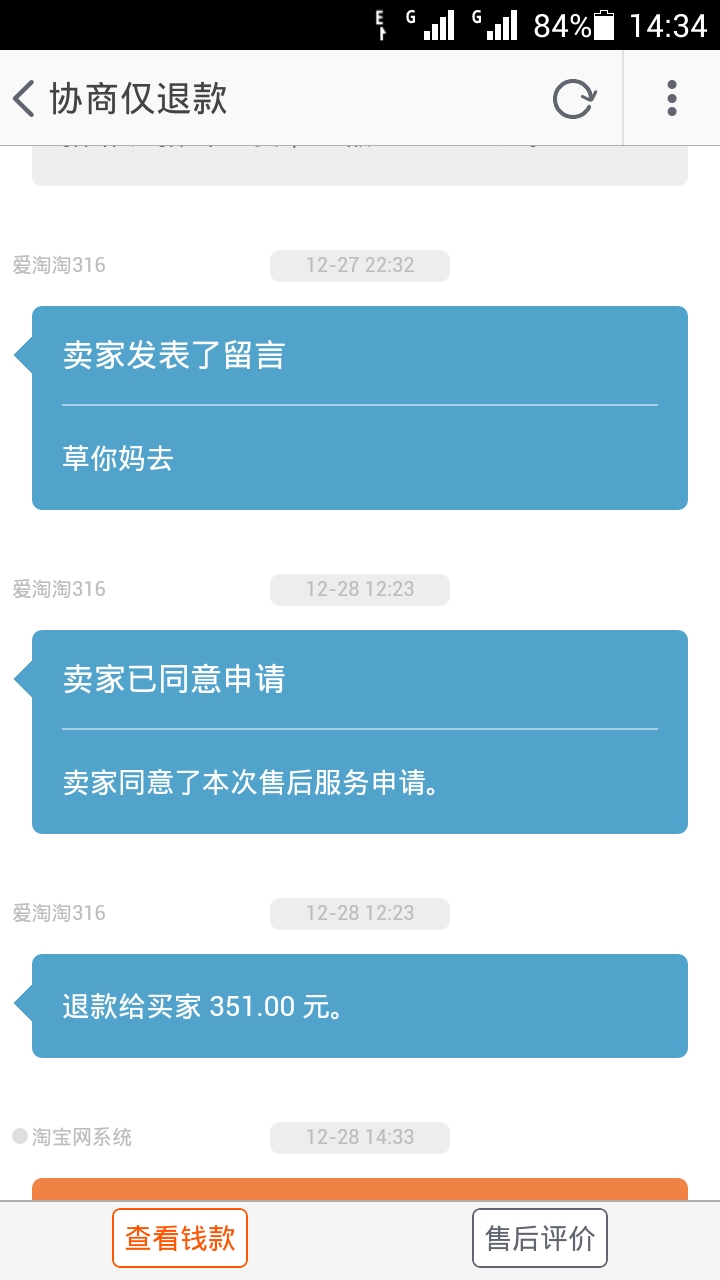
Task: Go back from the 协商仅退款 page
Action: click(25, 98)
